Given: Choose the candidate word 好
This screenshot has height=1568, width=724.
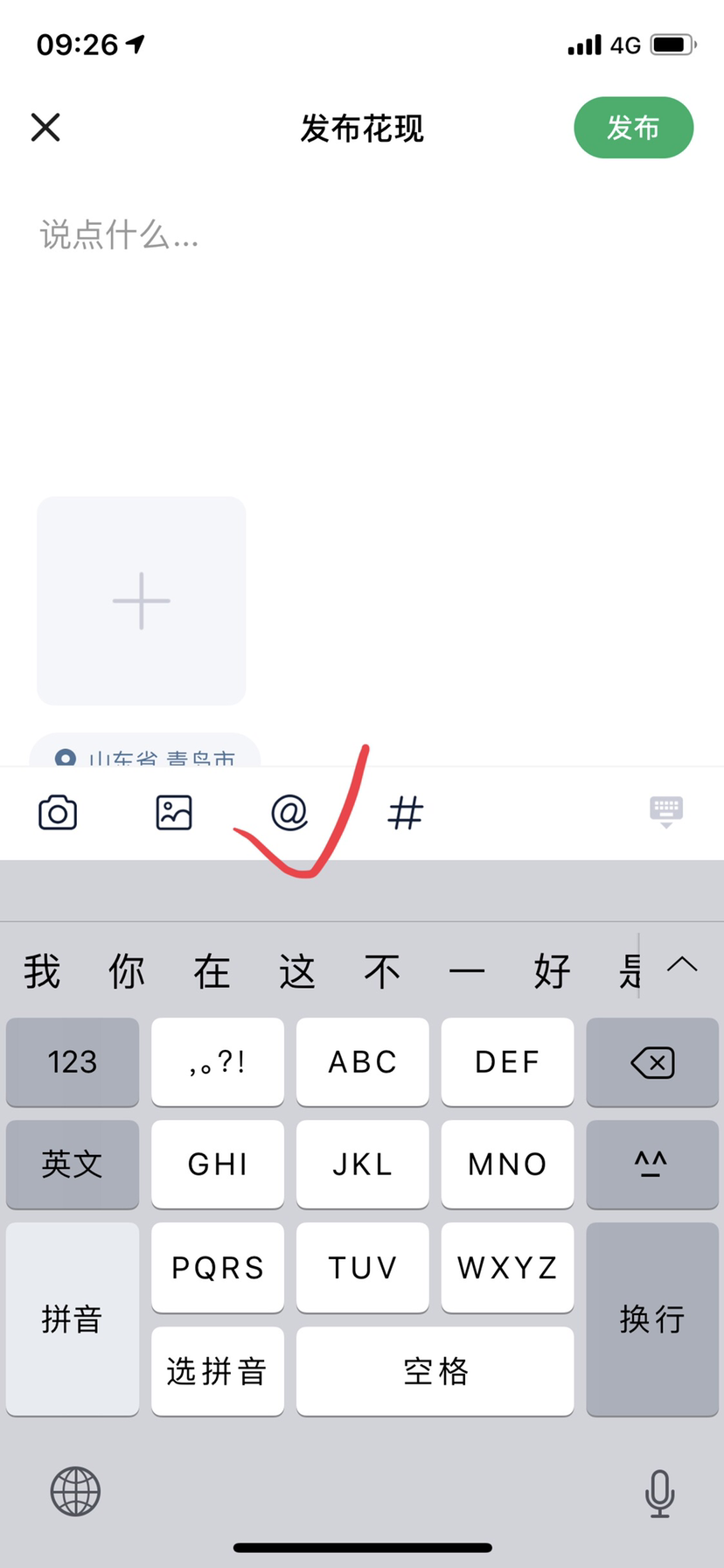Looking at the screenshot, I should click(552, 971).
